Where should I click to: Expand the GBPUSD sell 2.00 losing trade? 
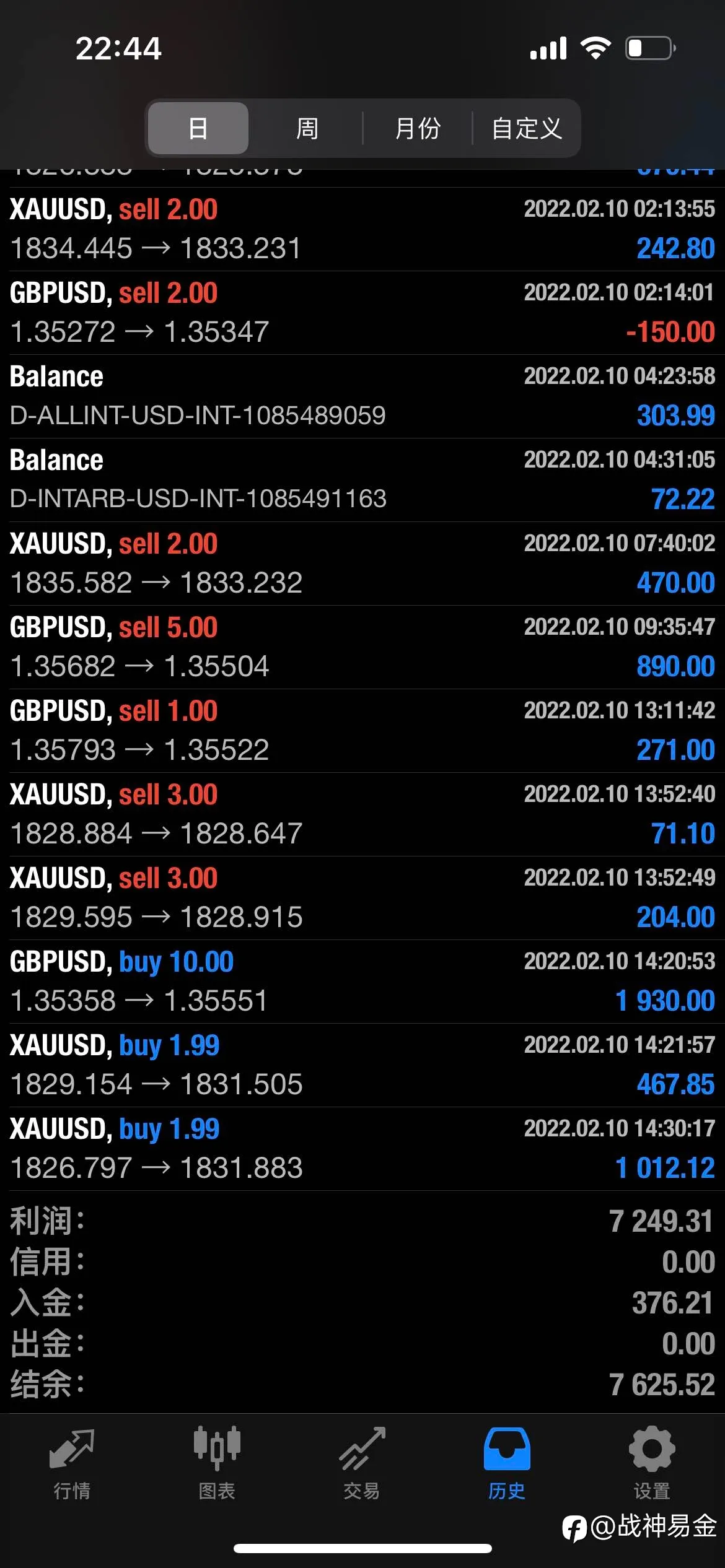pos(362,313)
